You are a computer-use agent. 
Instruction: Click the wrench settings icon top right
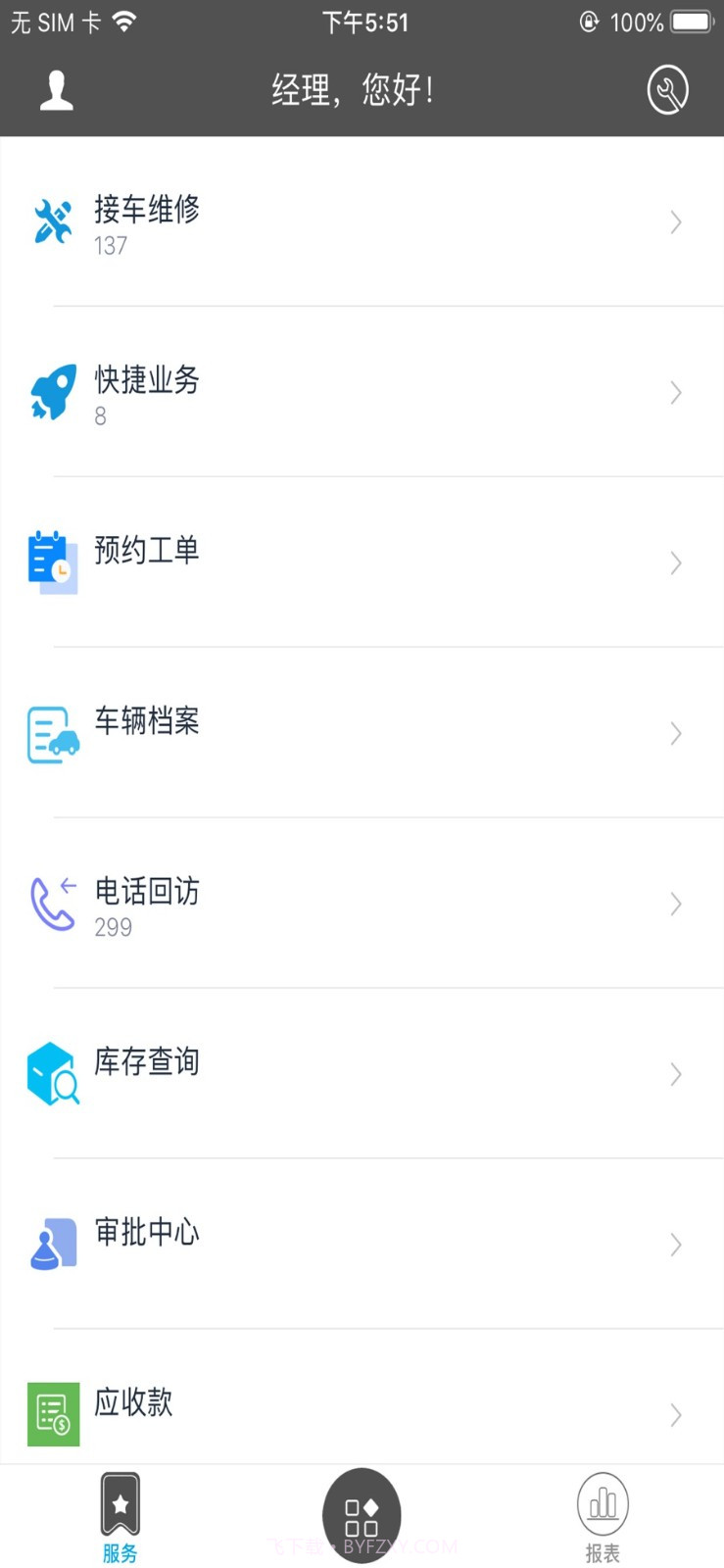coord(667,89)
